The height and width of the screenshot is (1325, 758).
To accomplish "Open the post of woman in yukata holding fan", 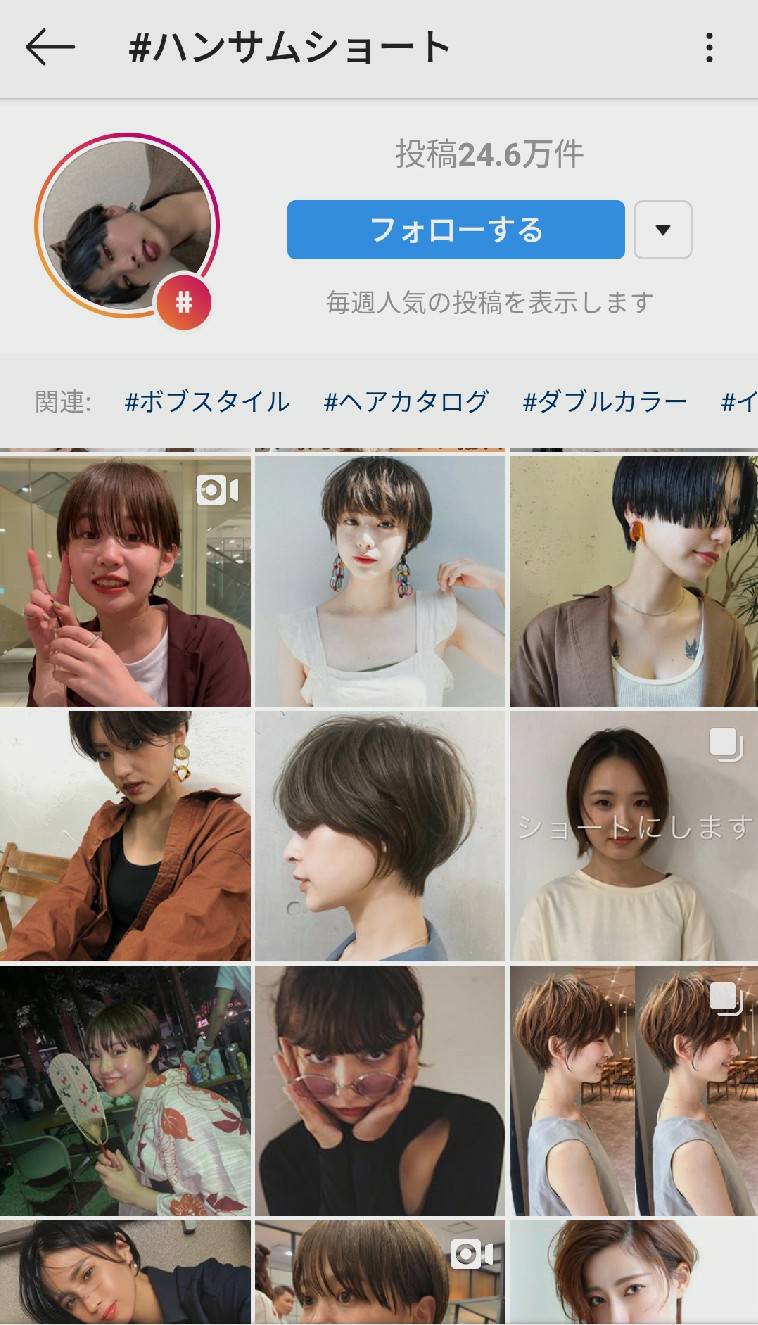I will [x=125, y=1091].
